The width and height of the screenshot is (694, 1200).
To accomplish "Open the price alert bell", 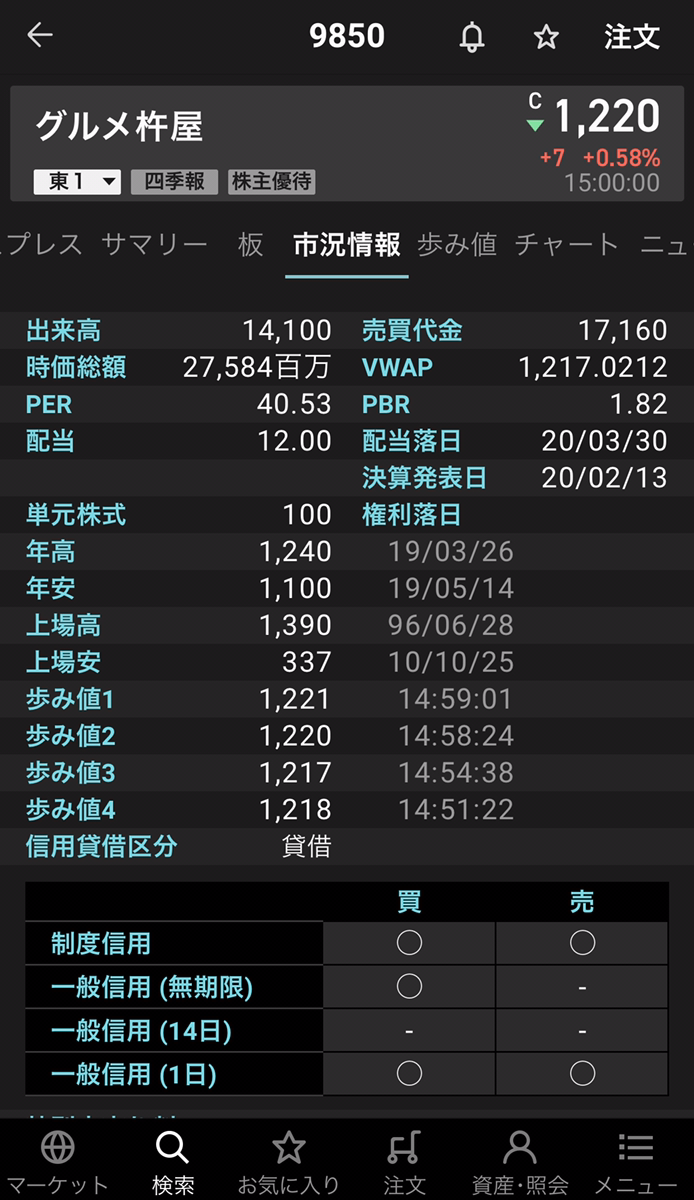I will [x=471, y=37].
